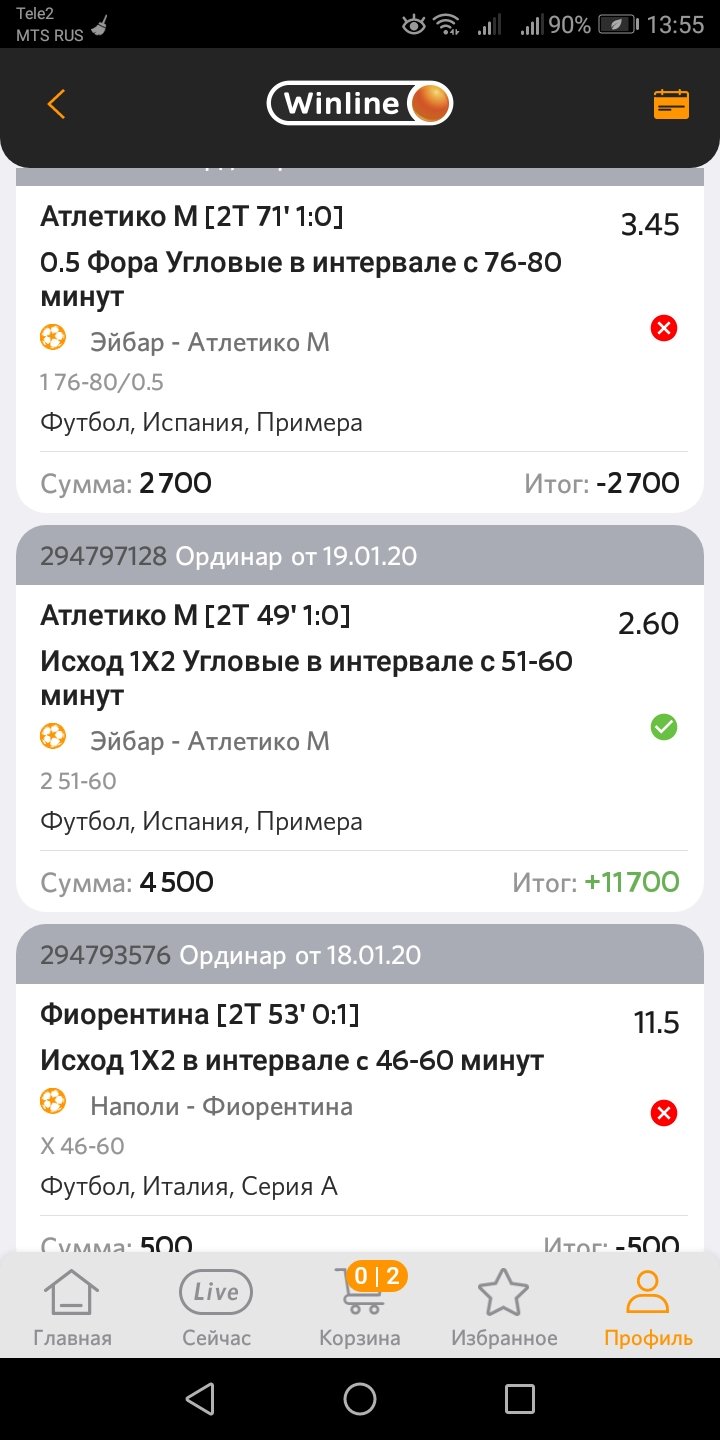Open recent apps via system square button
This screenshot has height=1440, width=720.
[520, 1399]
